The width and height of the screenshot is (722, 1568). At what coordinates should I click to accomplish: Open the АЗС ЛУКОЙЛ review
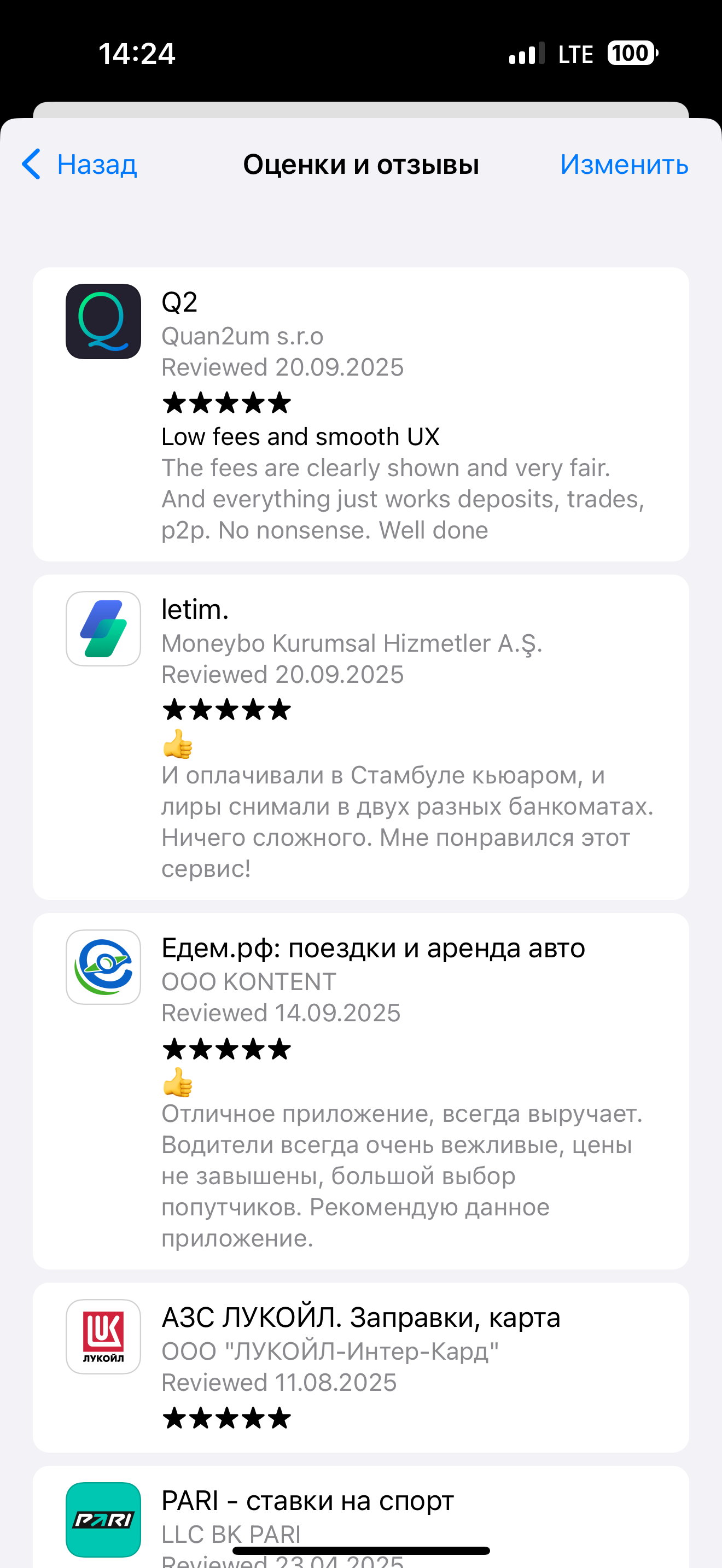pyautogui.click(x=360, y=1366)
